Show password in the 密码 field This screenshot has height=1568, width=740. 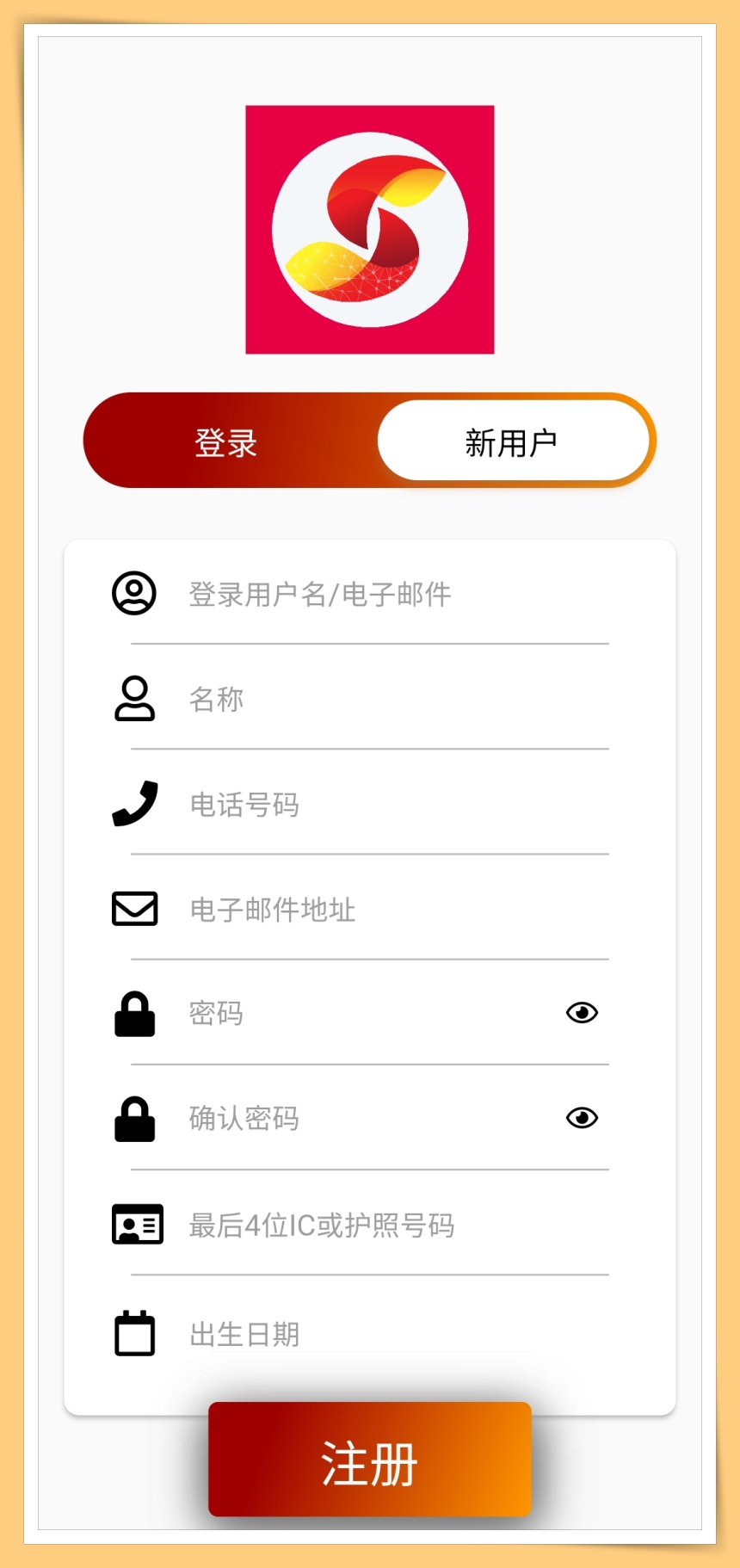coord(582,1013)
